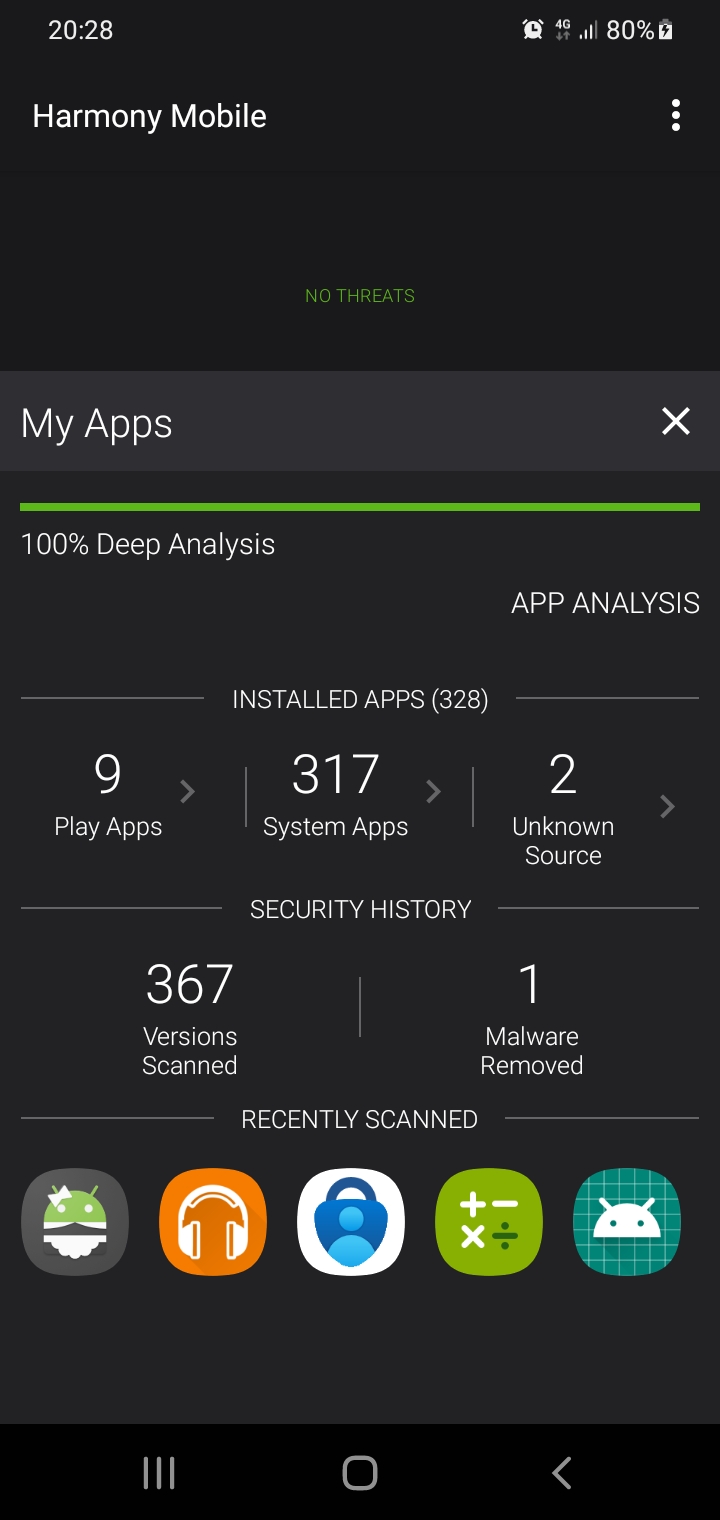The image size is (720, 1520).
Task: Open App Analysis
Action: click(605, 603)
